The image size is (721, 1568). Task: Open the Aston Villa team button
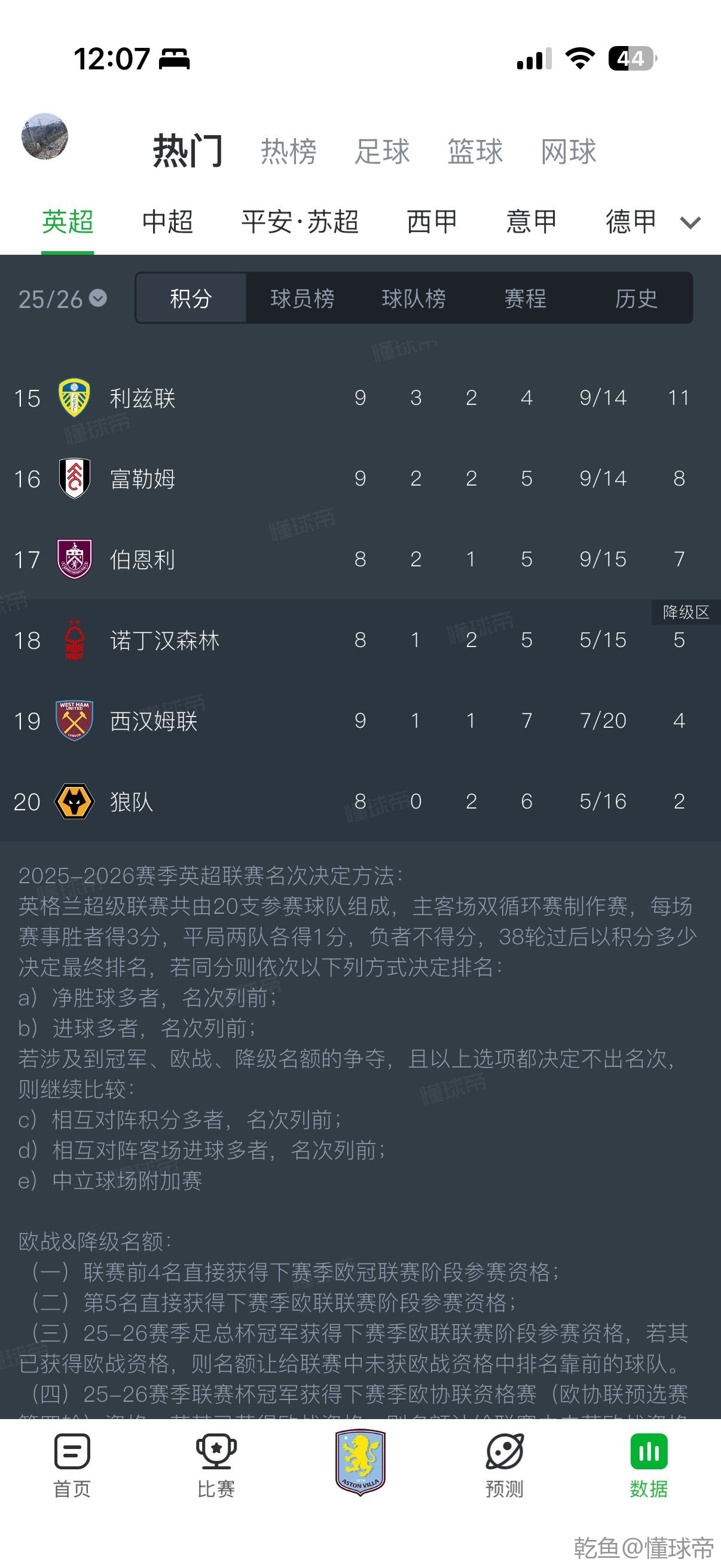[x=360, y=1462]
